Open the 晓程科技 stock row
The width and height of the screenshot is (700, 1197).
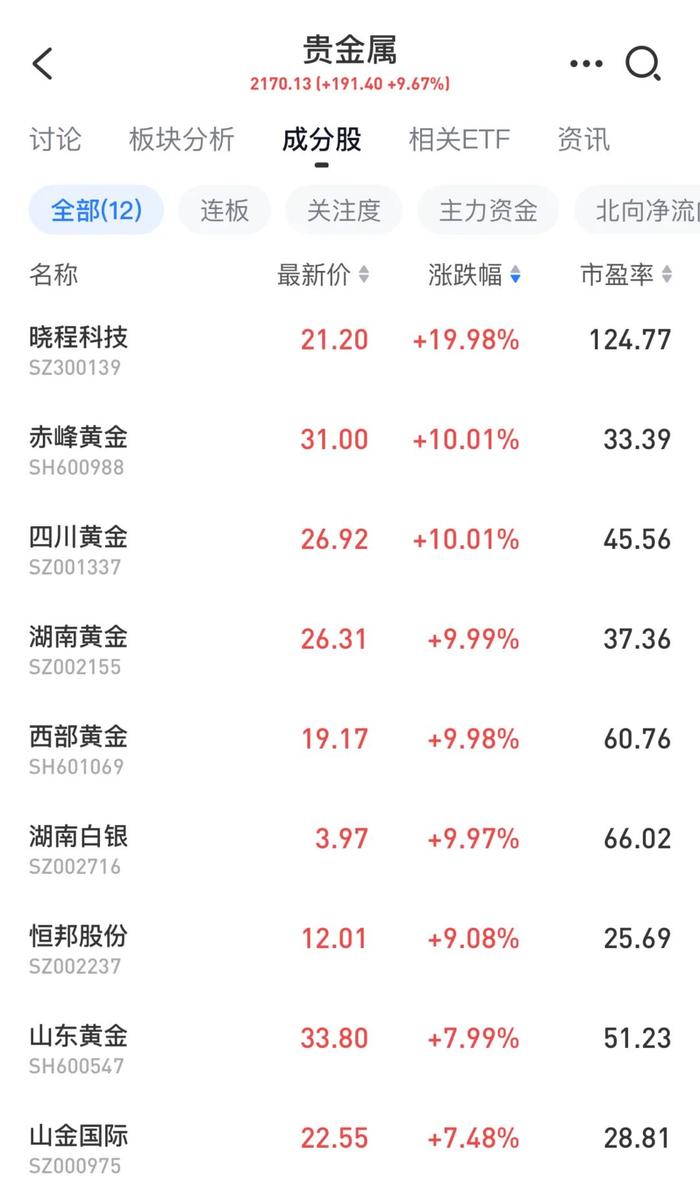click(350, 351)
